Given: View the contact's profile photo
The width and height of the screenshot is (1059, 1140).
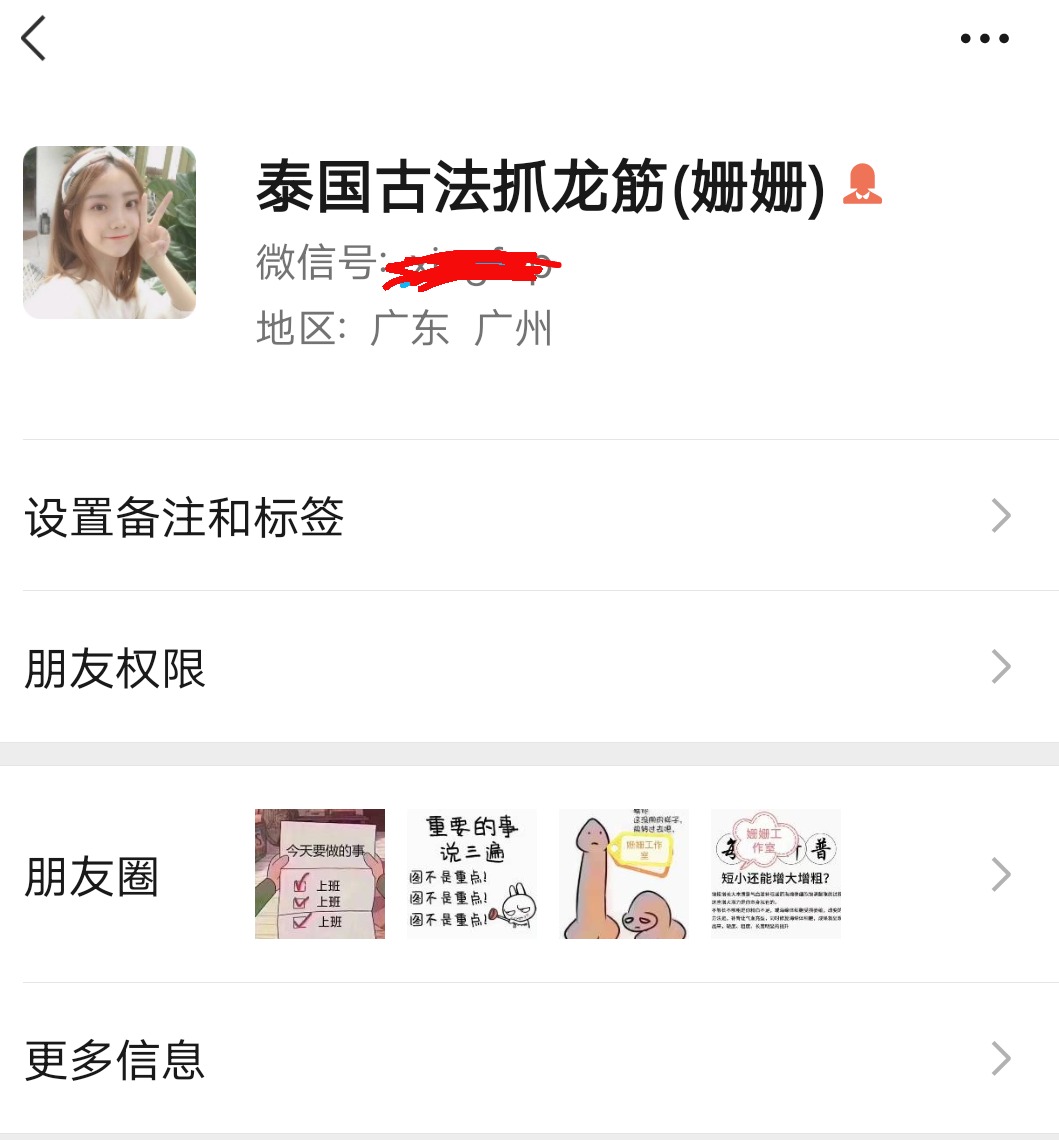Looking at the screenshot, I should (x=110, y=232).
